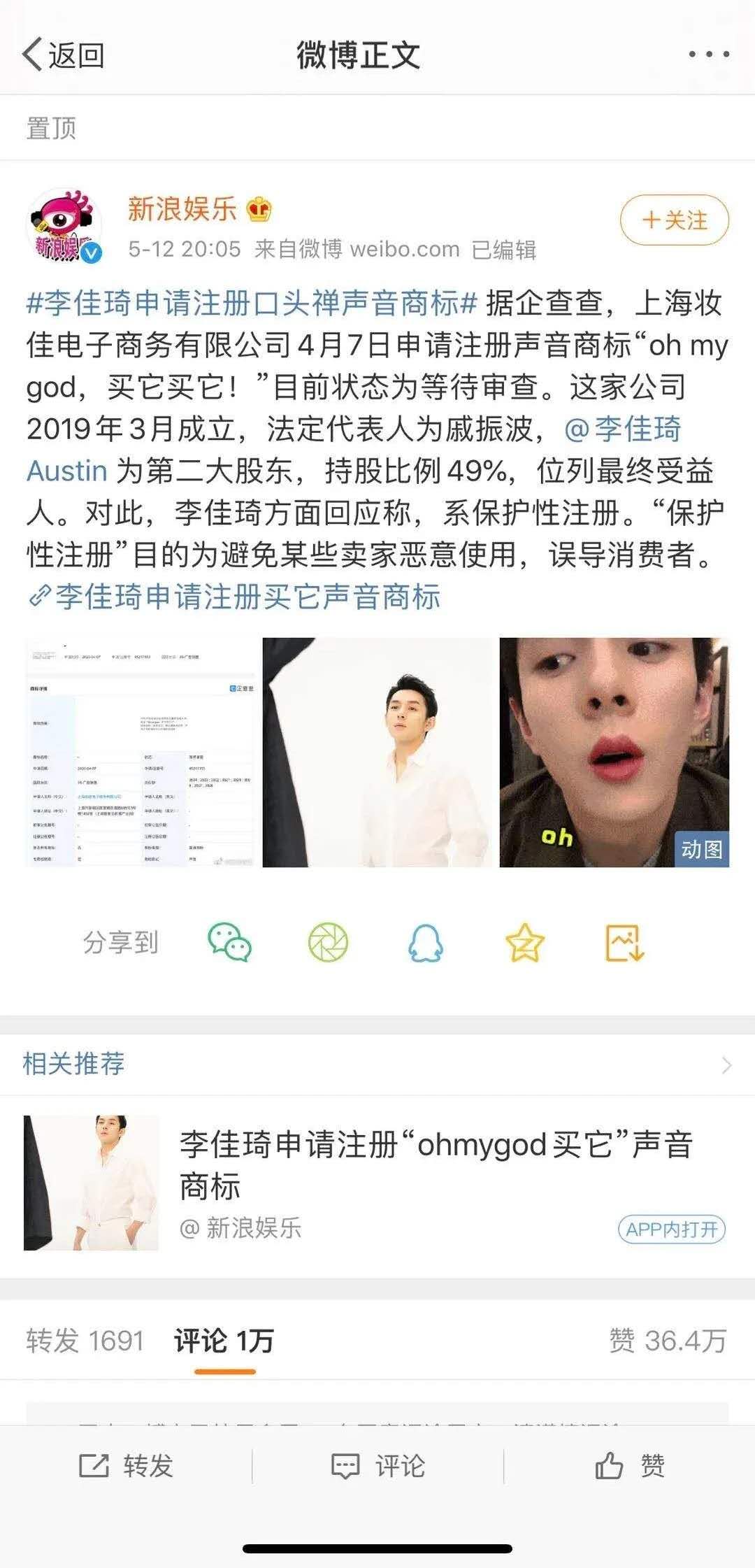This screenshot has width=755, height=1568.
Task: Share to QQ
Action: [x=426, y=943]
